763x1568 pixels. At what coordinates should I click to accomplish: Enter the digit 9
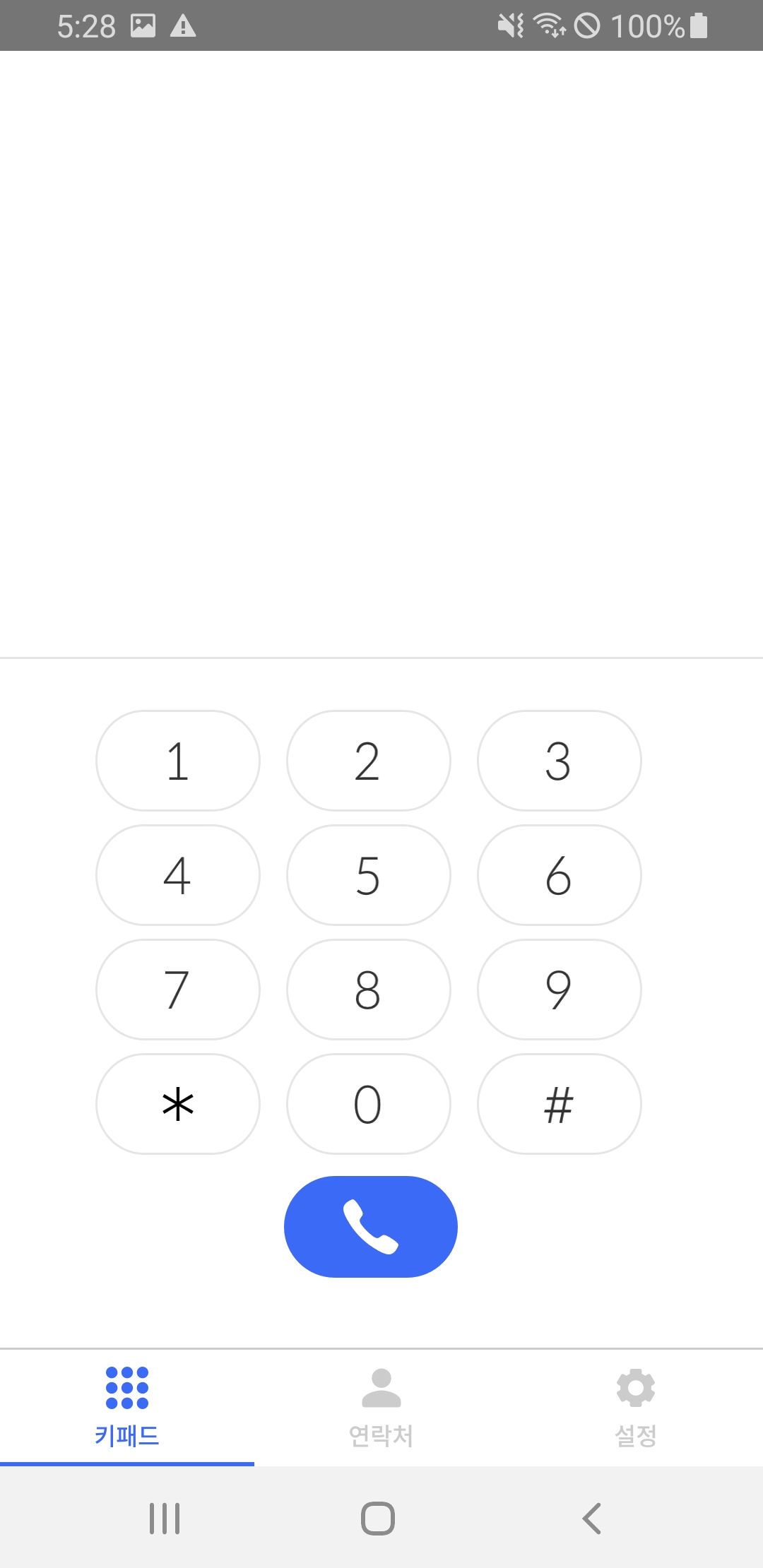560,990
